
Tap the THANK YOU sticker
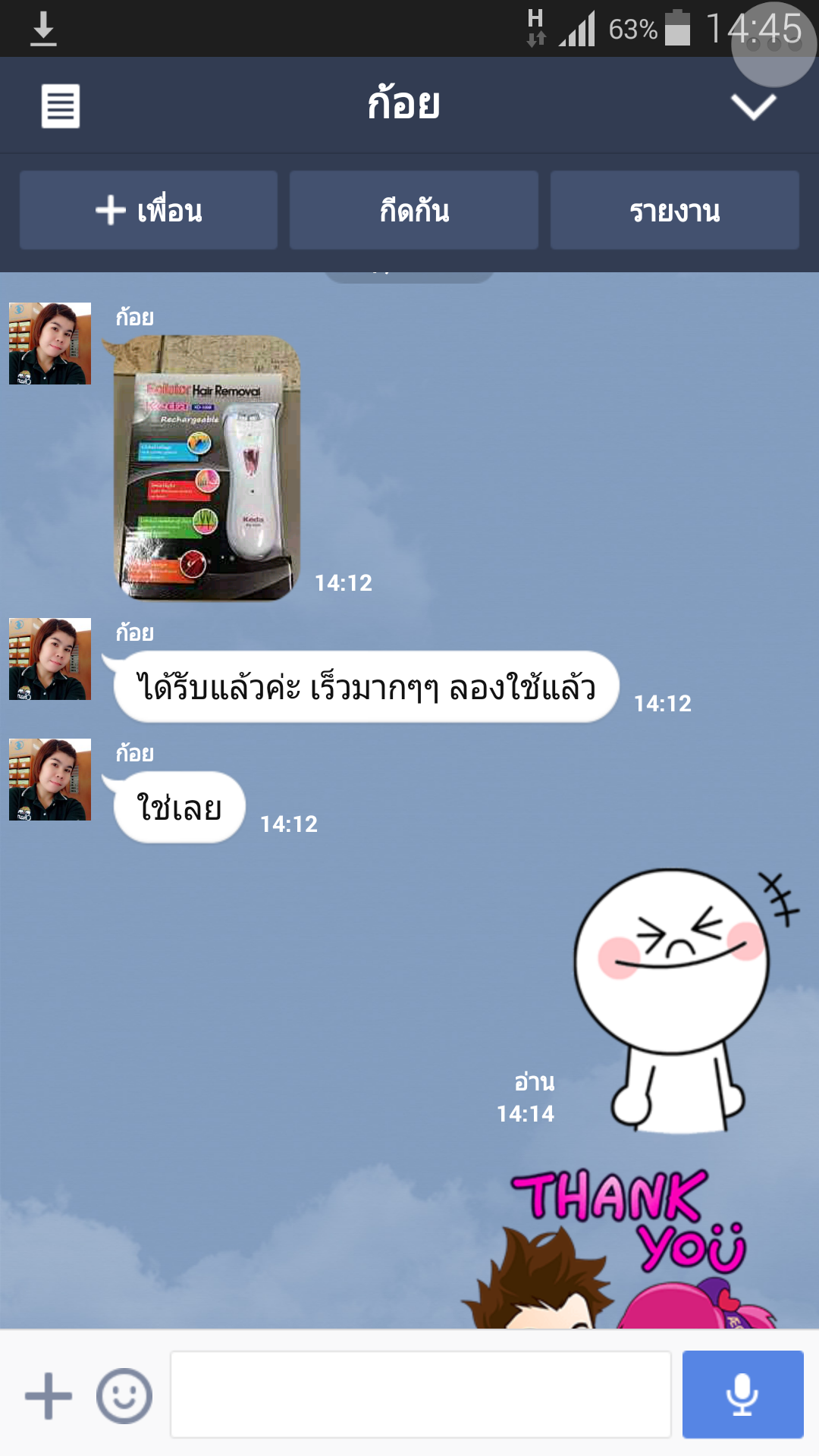point(629,1244)
